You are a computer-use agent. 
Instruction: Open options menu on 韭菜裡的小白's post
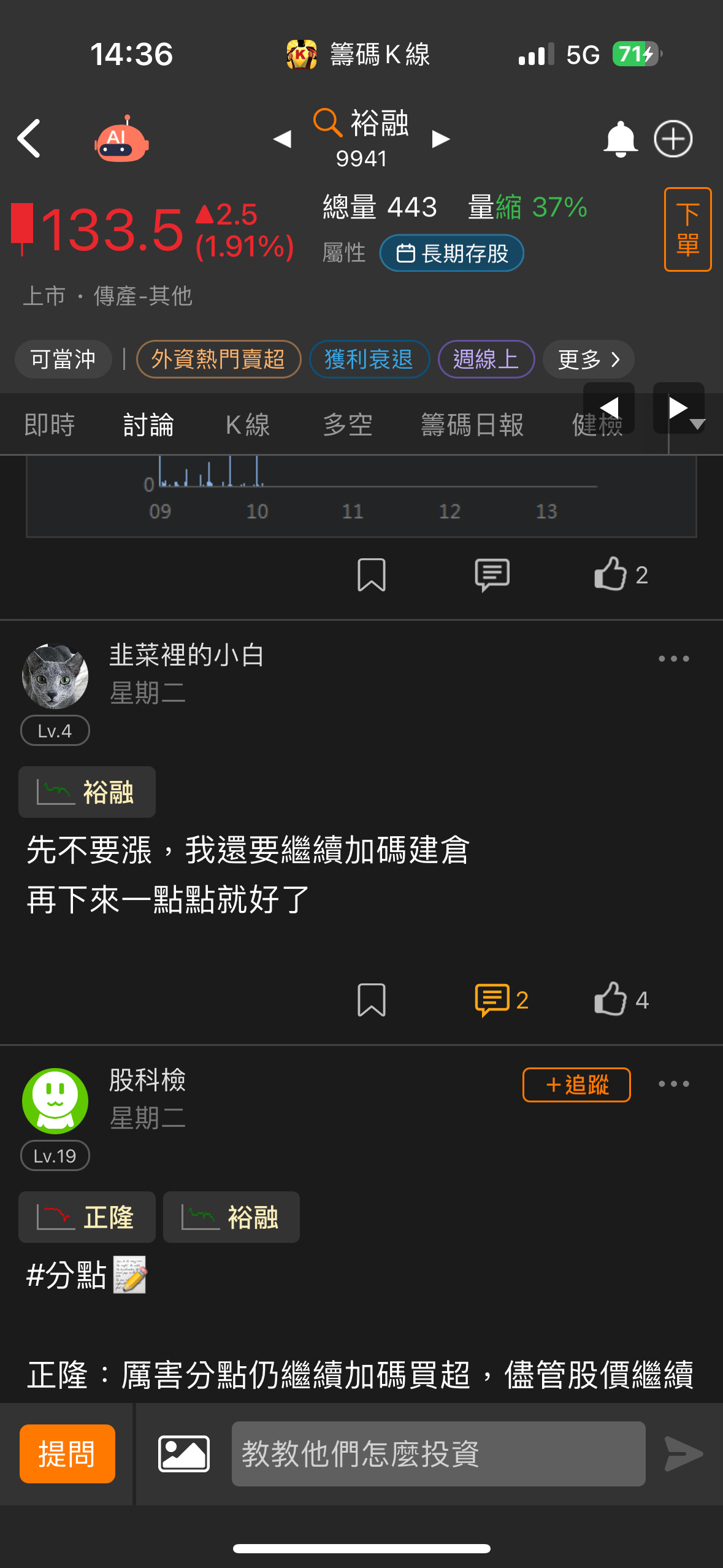coord(673,658)
